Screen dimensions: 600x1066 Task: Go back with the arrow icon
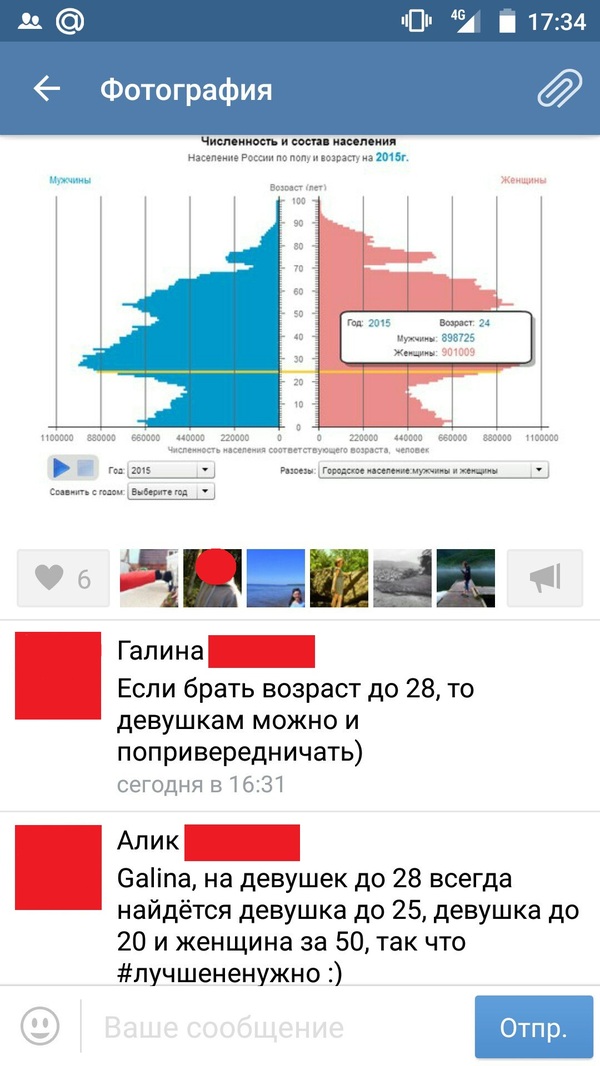pyautogui.click(x=46, y=89)
